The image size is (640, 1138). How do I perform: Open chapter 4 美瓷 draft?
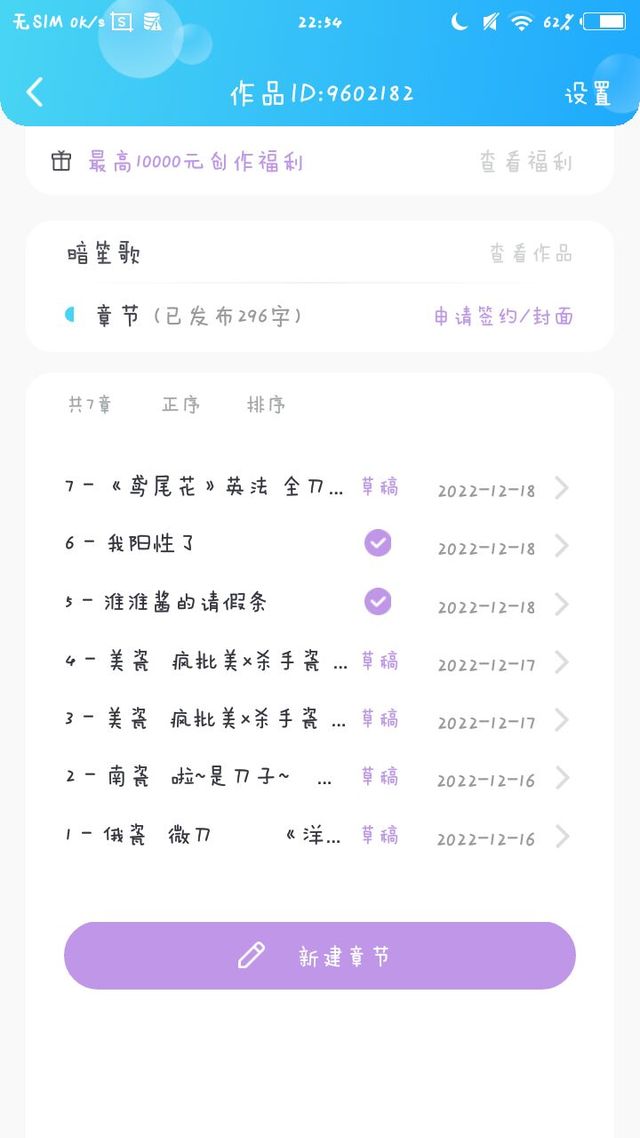click(317, 661)
